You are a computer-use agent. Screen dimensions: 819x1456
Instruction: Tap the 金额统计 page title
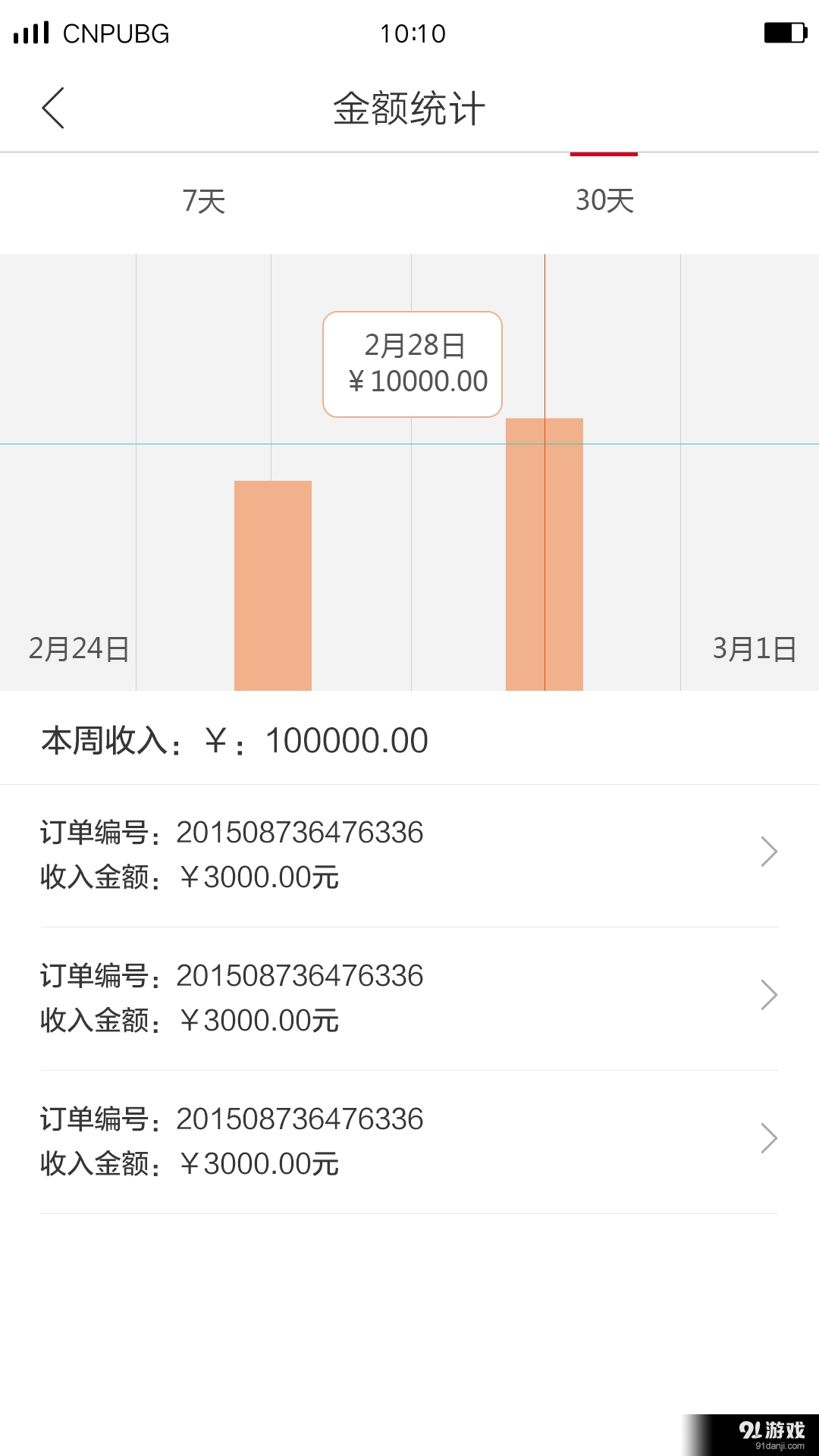409,108
